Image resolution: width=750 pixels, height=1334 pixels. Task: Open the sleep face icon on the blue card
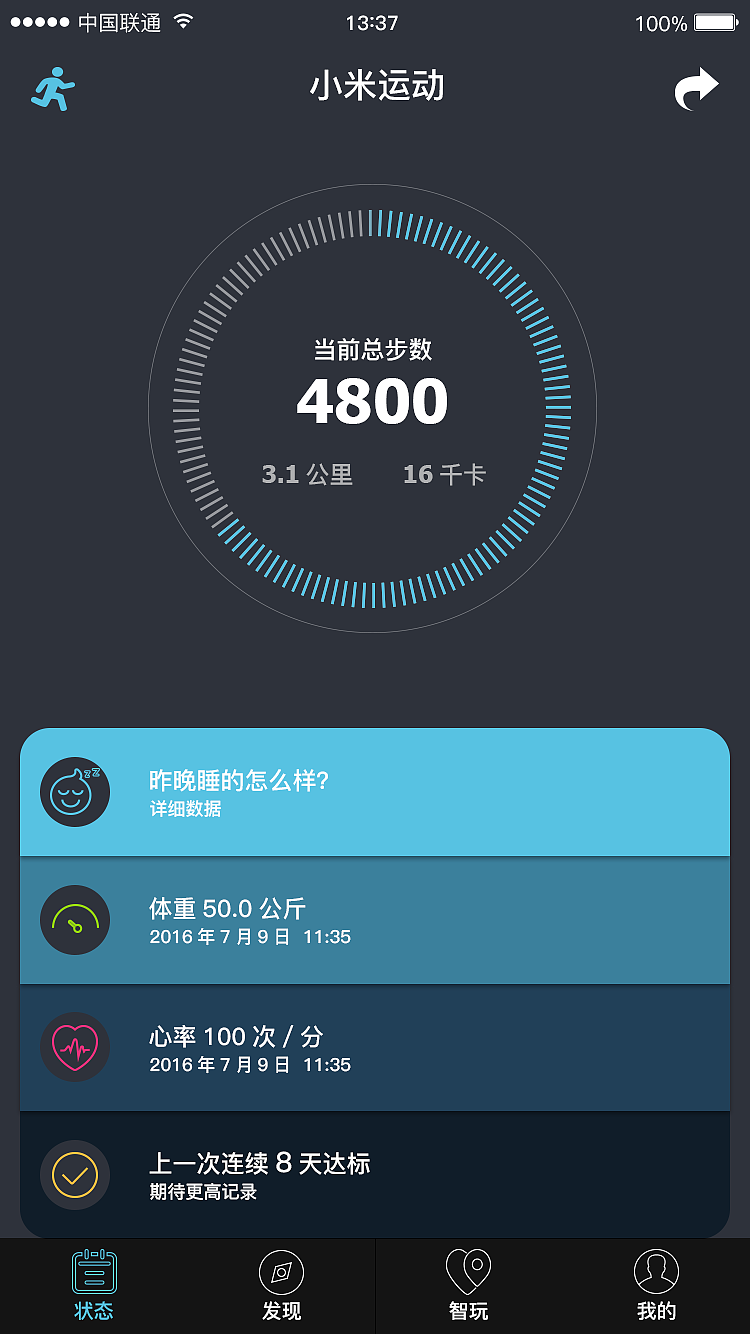[x=74, y=790]
